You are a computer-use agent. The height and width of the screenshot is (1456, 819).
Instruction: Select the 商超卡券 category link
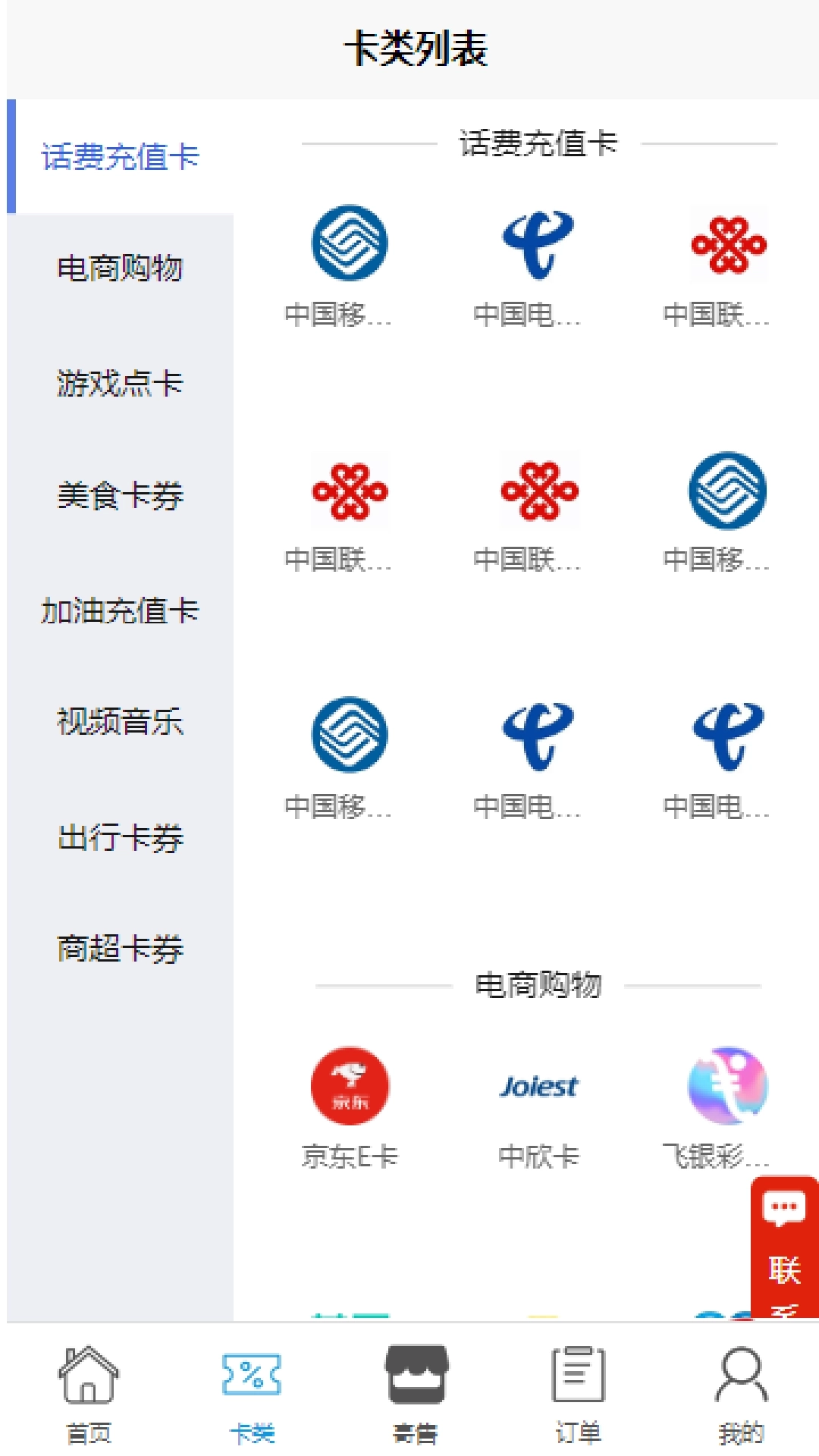tap(121, 950)
